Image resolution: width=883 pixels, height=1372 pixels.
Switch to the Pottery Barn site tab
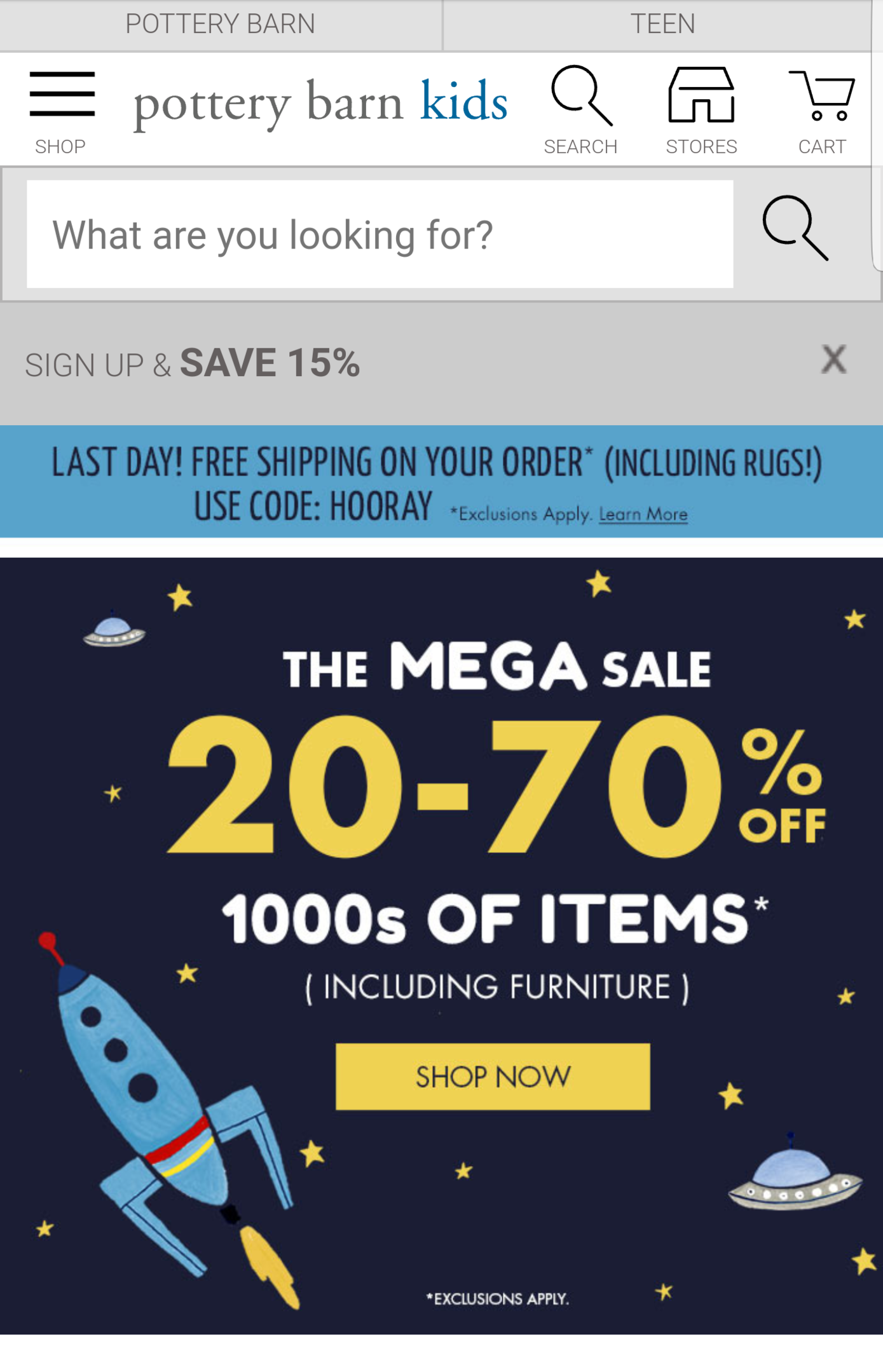click(x=220, y=24)
